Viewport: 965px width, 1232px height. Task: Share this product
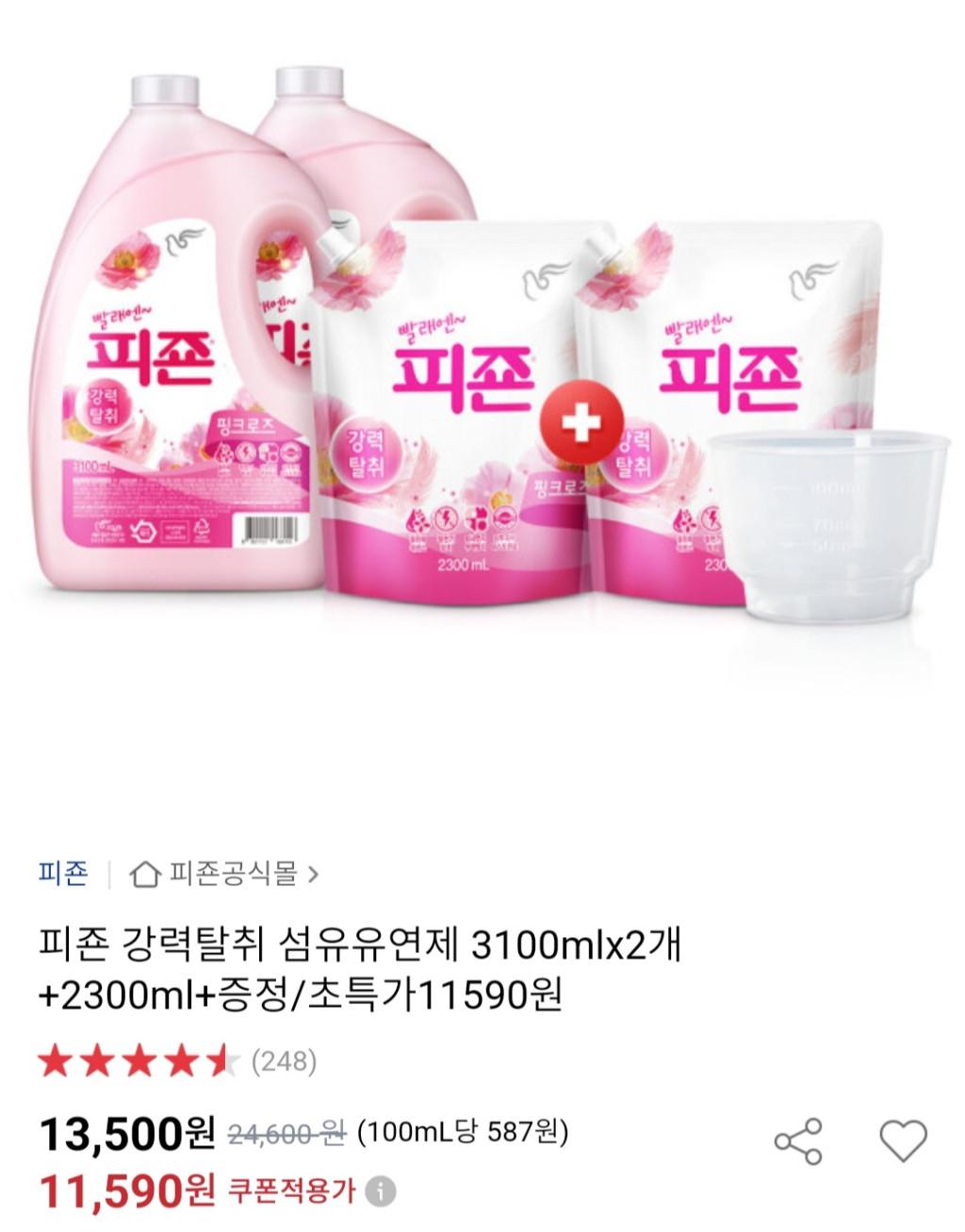pyautogui.click(x=798, y=1142)
